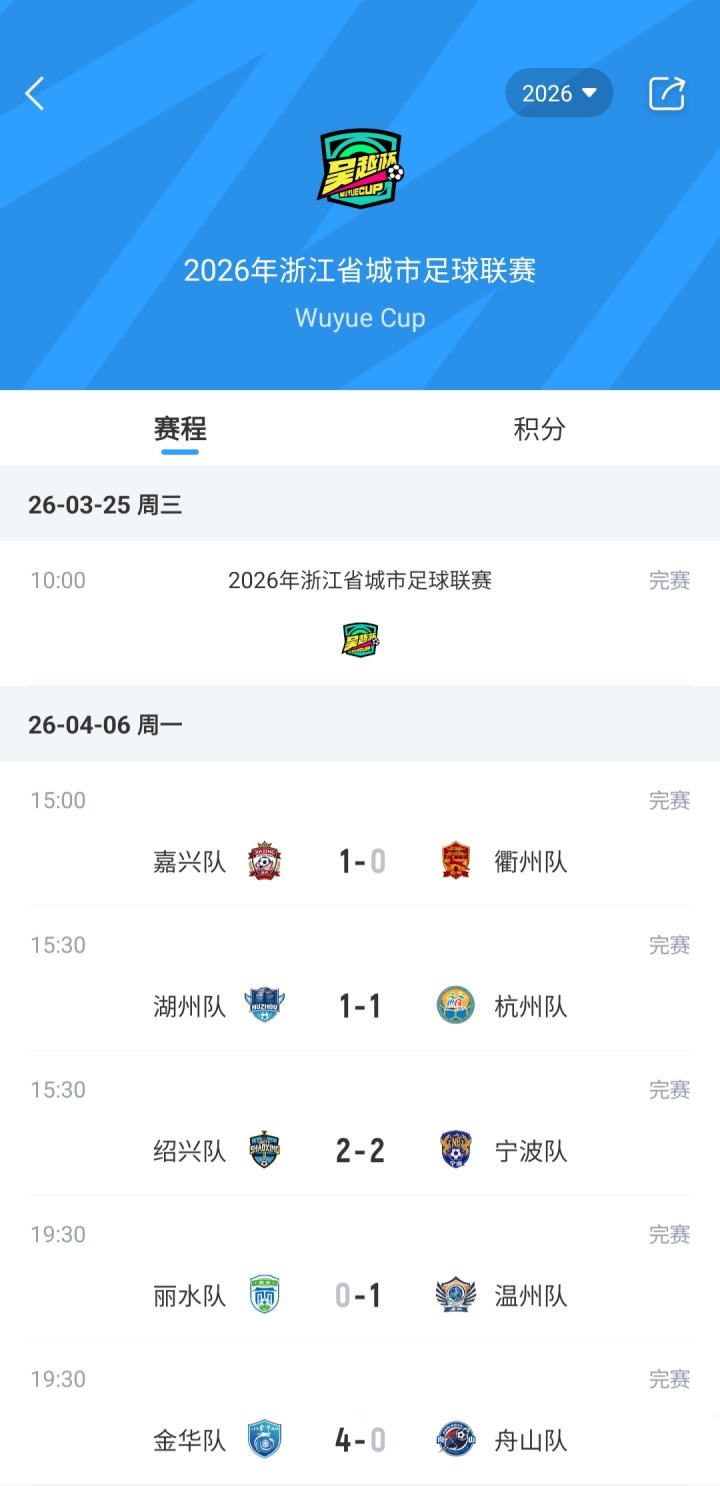Viewport: 720px width, 1486px height.
Task: Open the 金华队 vs 舟山队 match
Action: tap(360, 1440)
